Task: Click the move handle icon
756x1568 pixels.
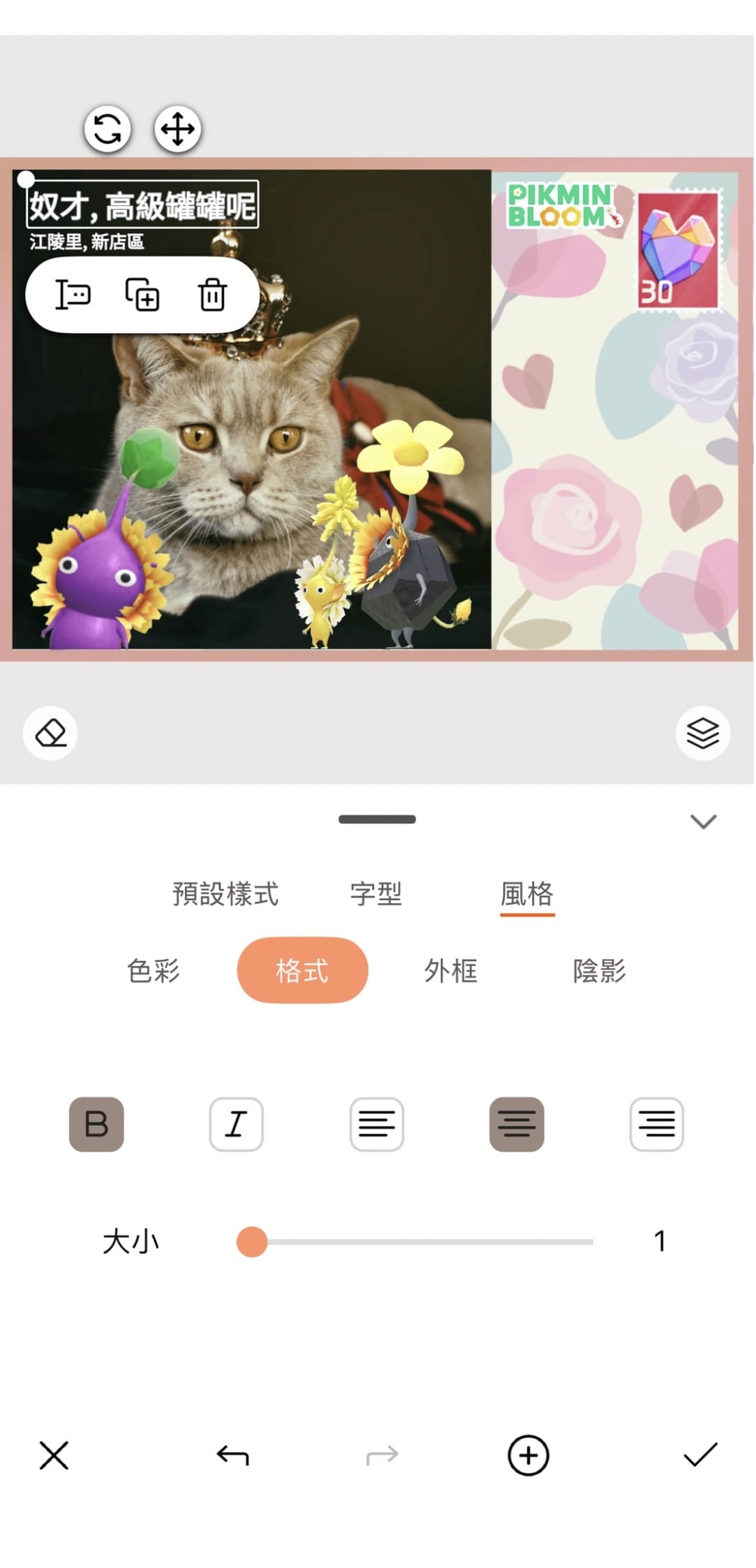Action: click(x=178, y=129)
